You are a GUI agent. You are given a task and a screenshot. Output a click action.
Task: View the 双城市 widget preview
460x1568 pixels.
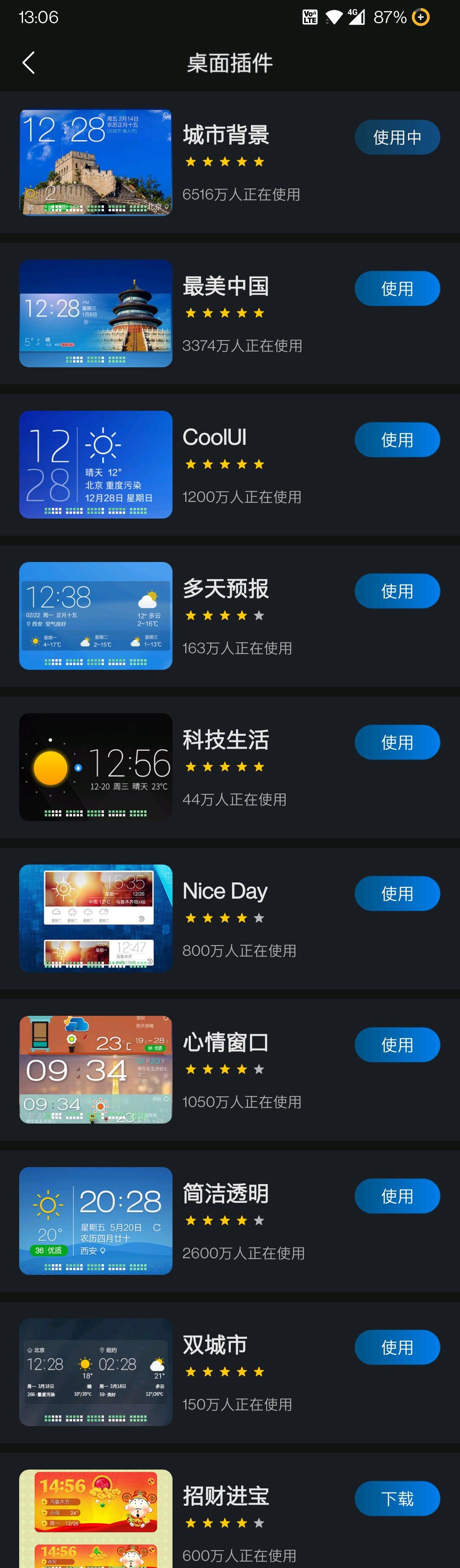(95, 1372)
